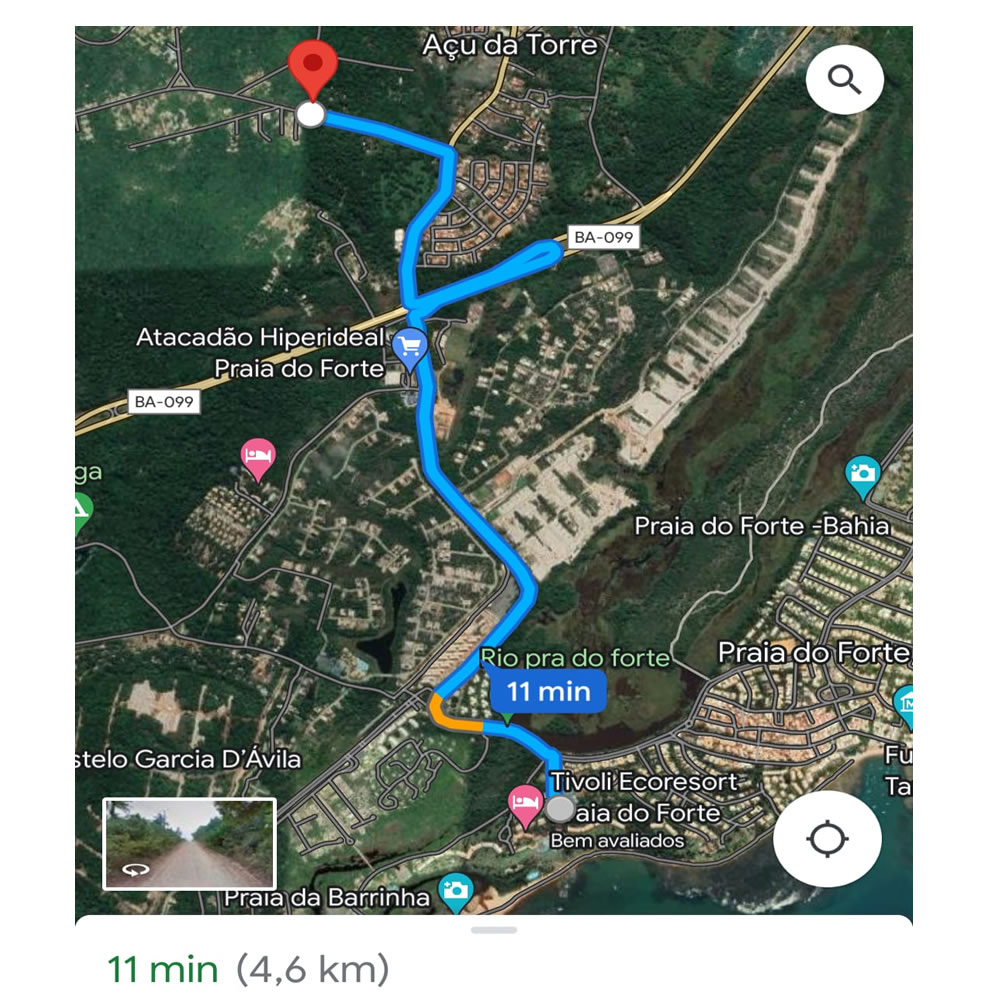The height and width of the screenshot is (1000, 1000).
Task: Open the Street View preview thumbnail
Action: tap(190, 844)
